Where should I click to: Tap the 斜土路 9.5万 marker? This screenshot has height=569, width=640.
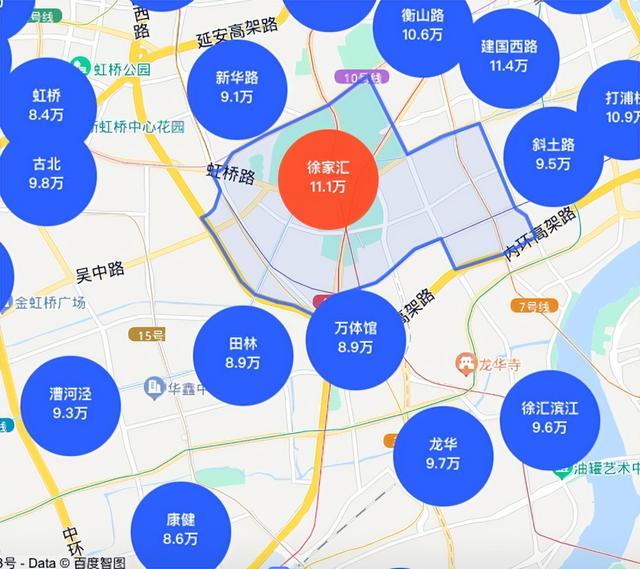[x=553, y=156]
